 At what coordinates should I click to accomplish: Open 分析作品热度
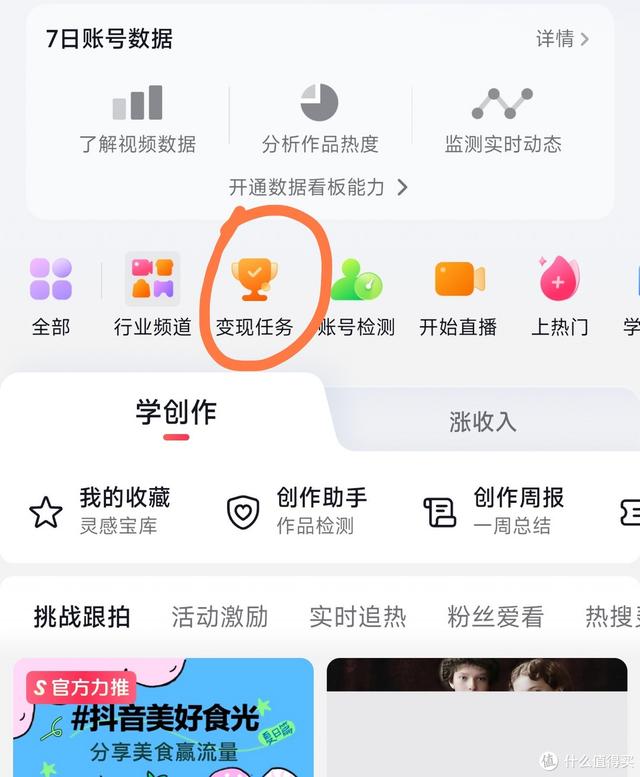[320, 119]
